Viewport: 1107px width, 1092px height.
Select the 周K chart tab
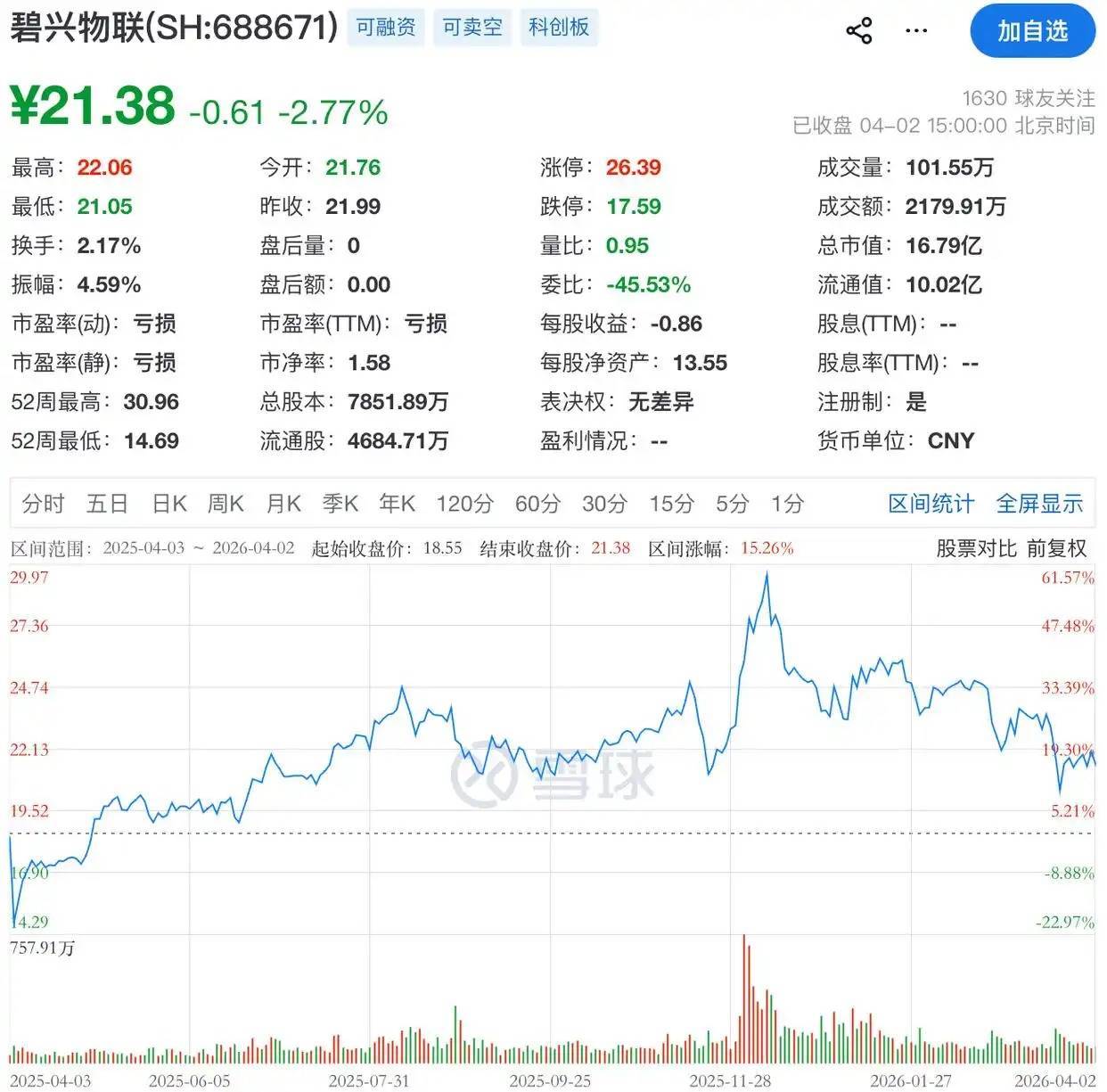(x=225, y=504)
